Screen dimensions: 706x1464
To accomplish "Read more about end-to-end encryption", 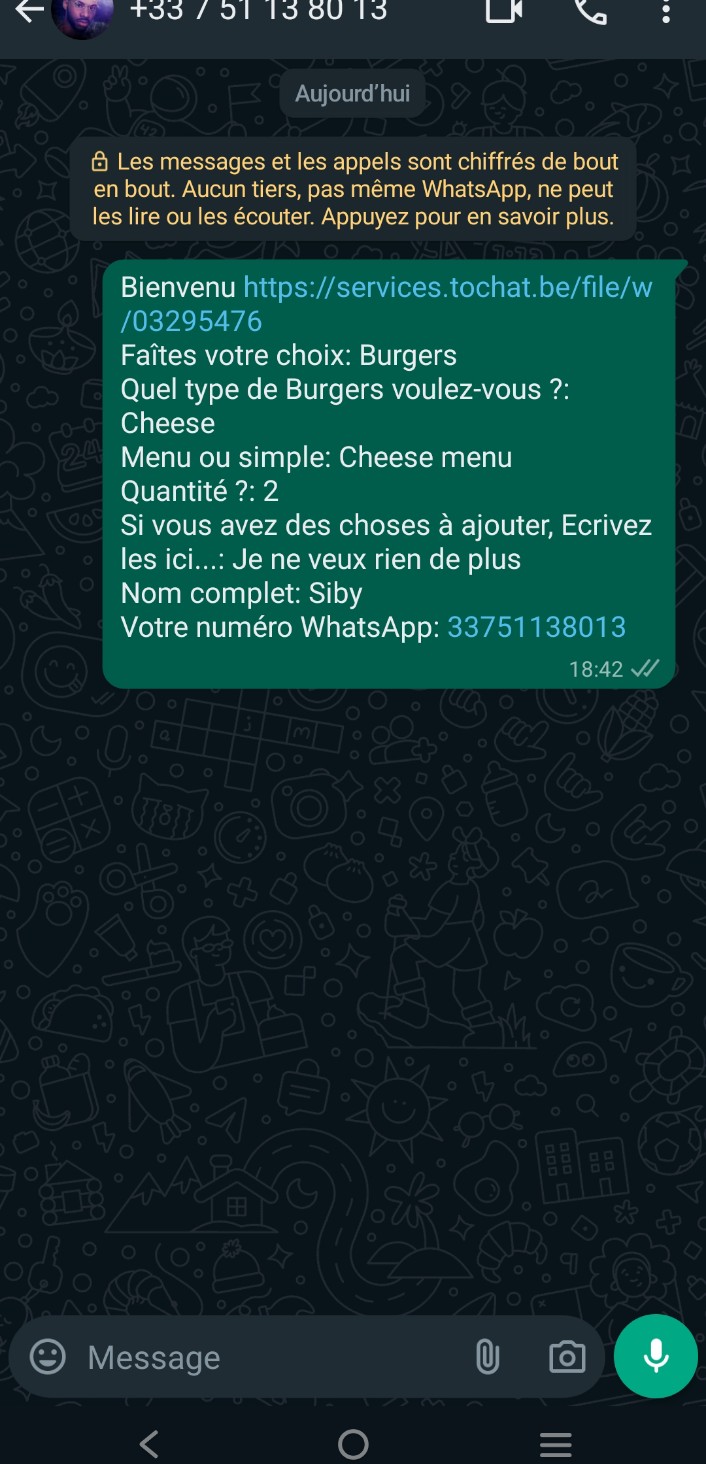I will pos(353,189).
